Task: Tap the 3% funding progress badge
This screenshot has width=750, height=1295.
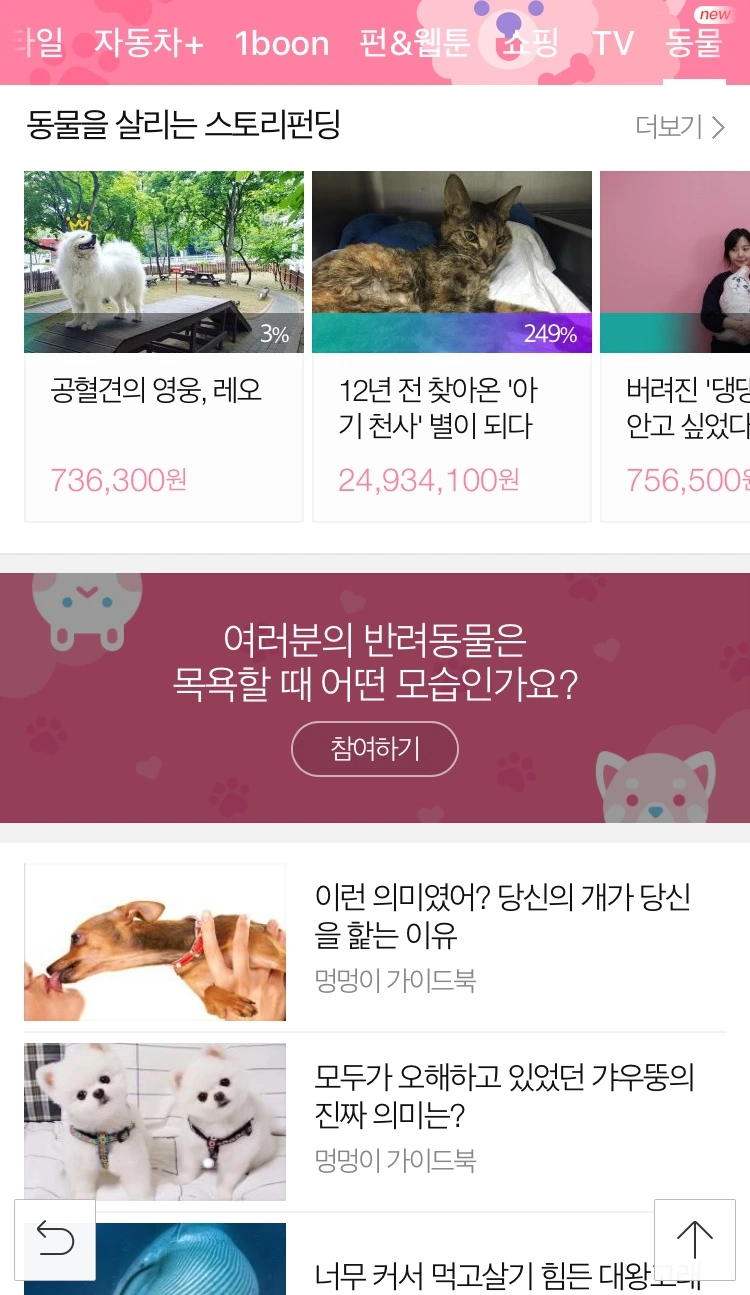Action: [275, 335]
